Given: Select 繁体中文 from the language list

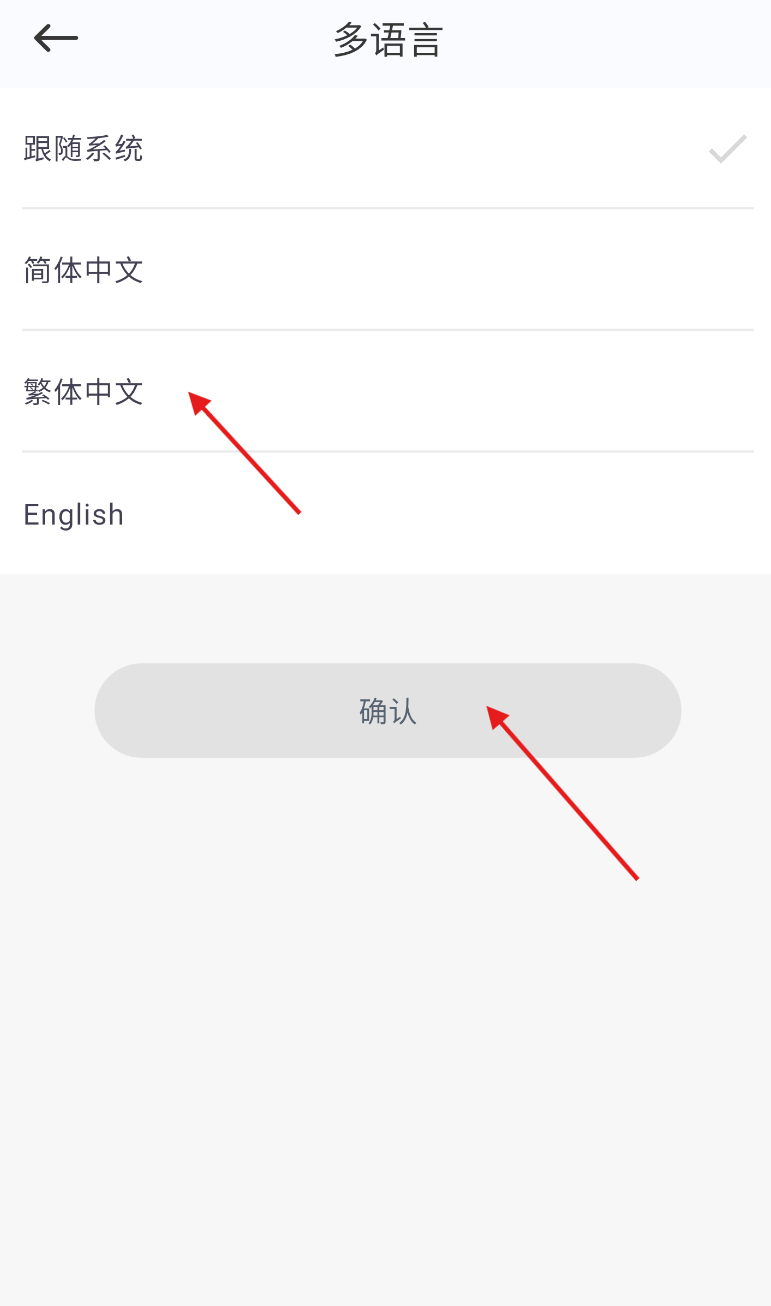Looking at the screenshot, I should [387, 391].
